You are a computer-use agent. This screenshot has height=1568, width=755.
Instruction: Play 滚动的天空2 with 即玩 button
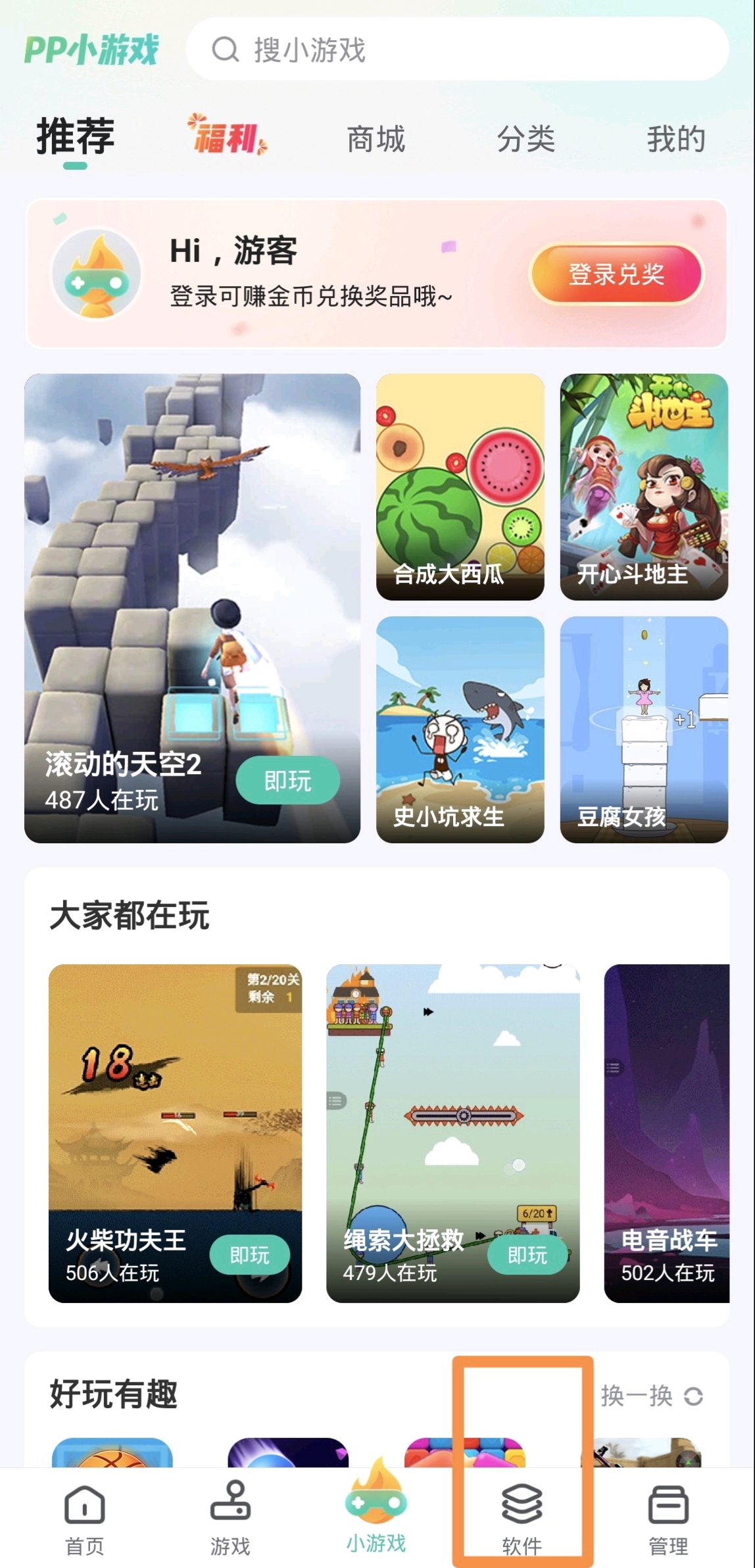[x=288, y=781]
